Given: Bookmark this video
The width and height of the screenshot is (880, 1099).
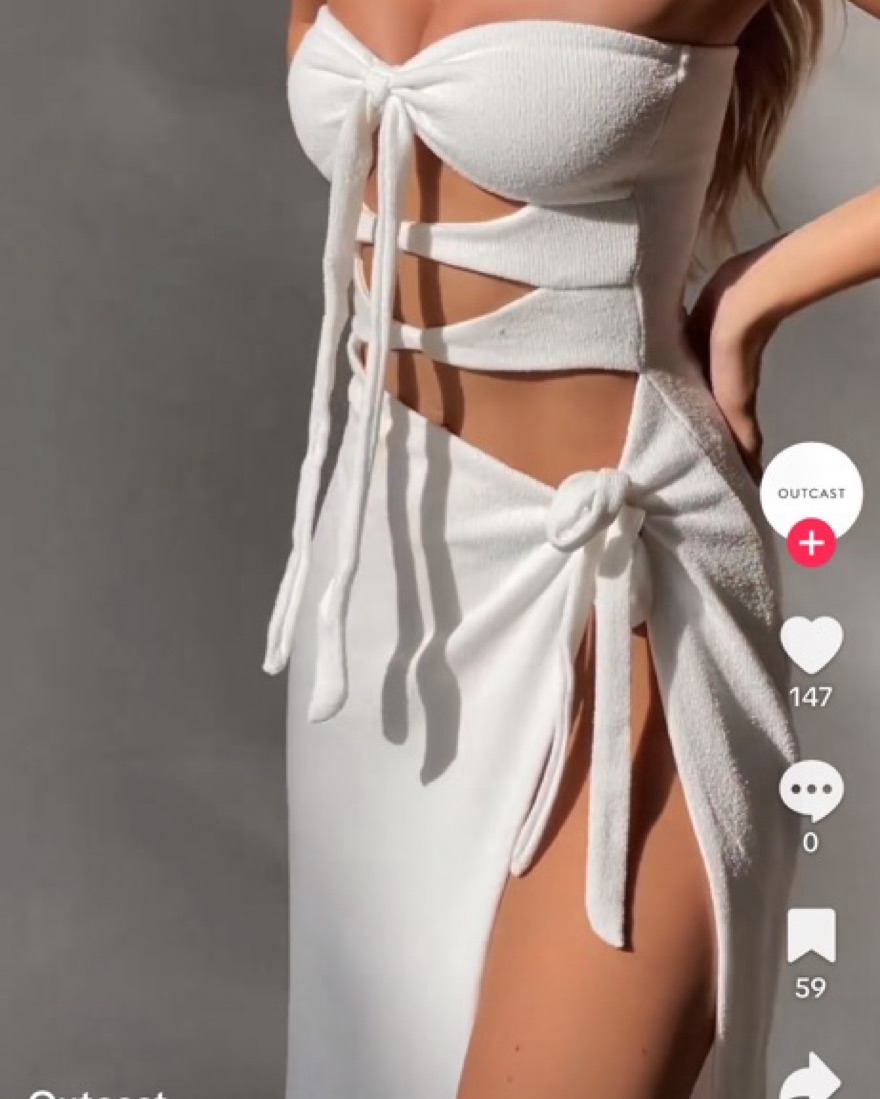Looking at the screenshot, I should pos(811,936).
